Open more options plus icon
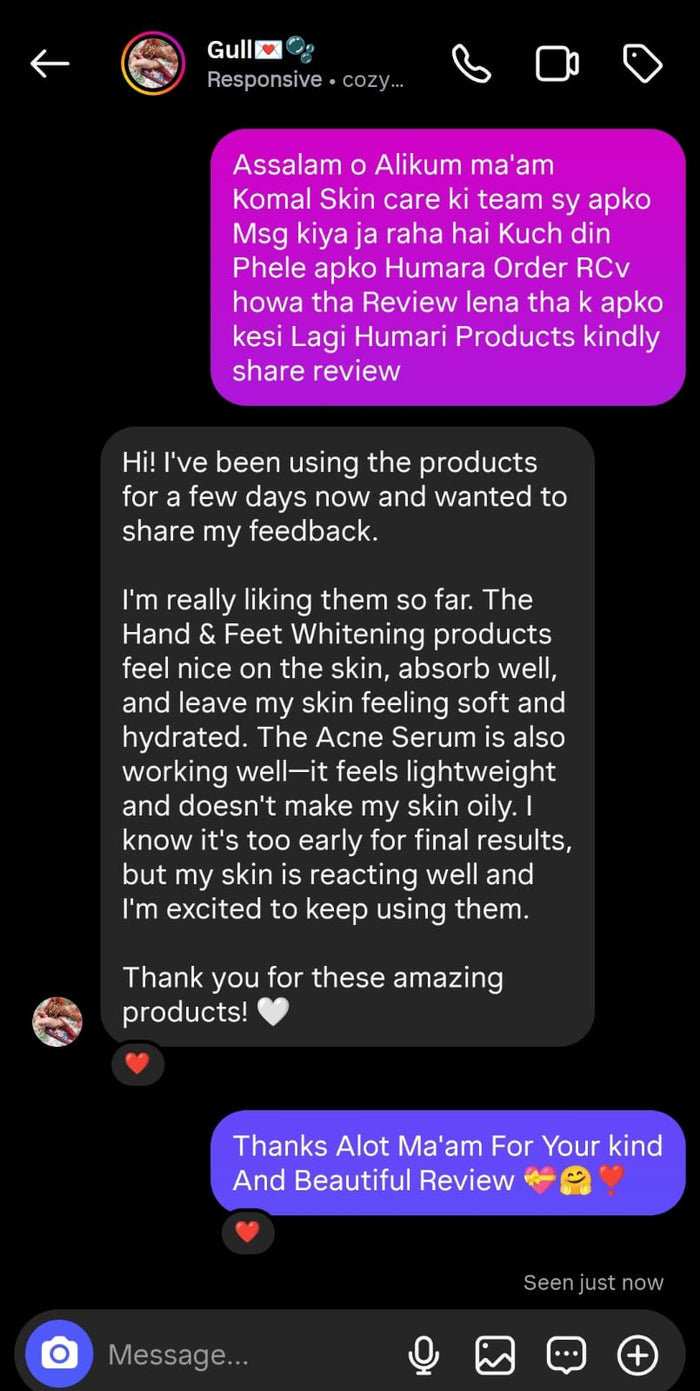700x1391 pixels. (x=638, y=1355)
